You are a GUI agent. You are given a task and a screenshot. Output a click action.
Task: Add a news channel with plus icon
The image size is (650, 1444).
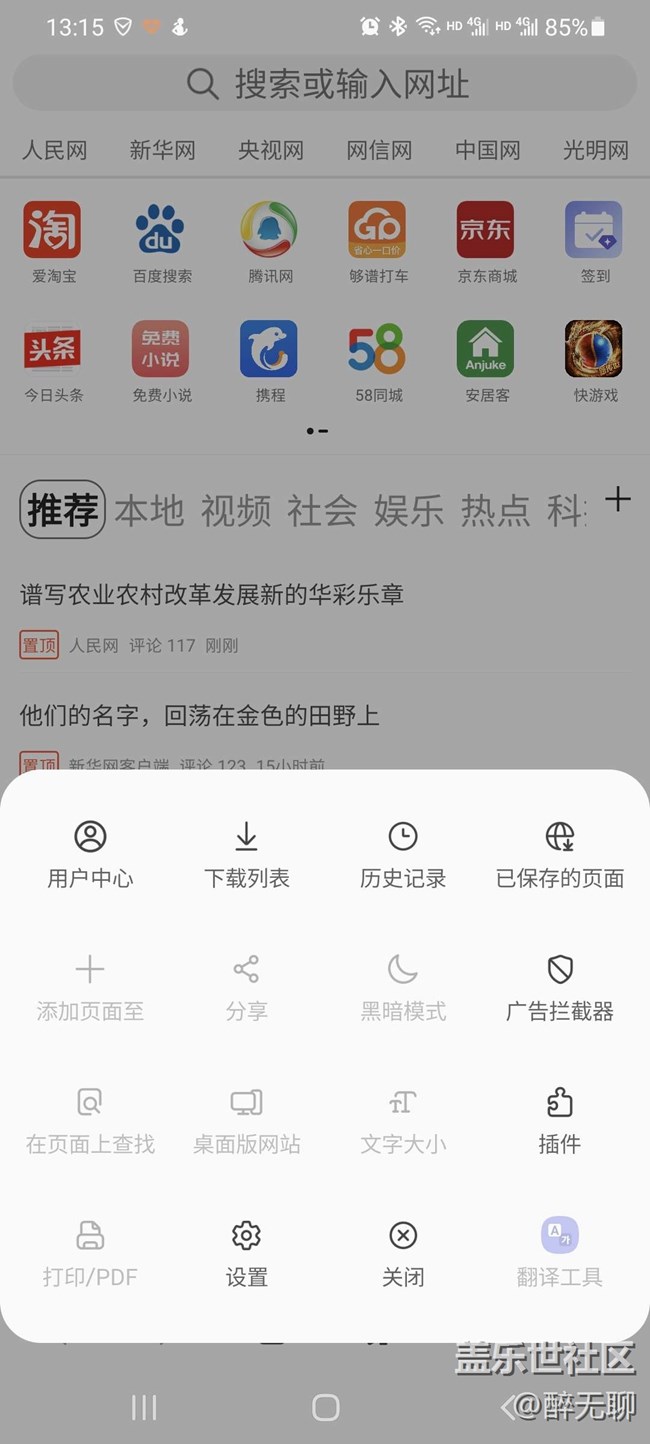(618, 499)
